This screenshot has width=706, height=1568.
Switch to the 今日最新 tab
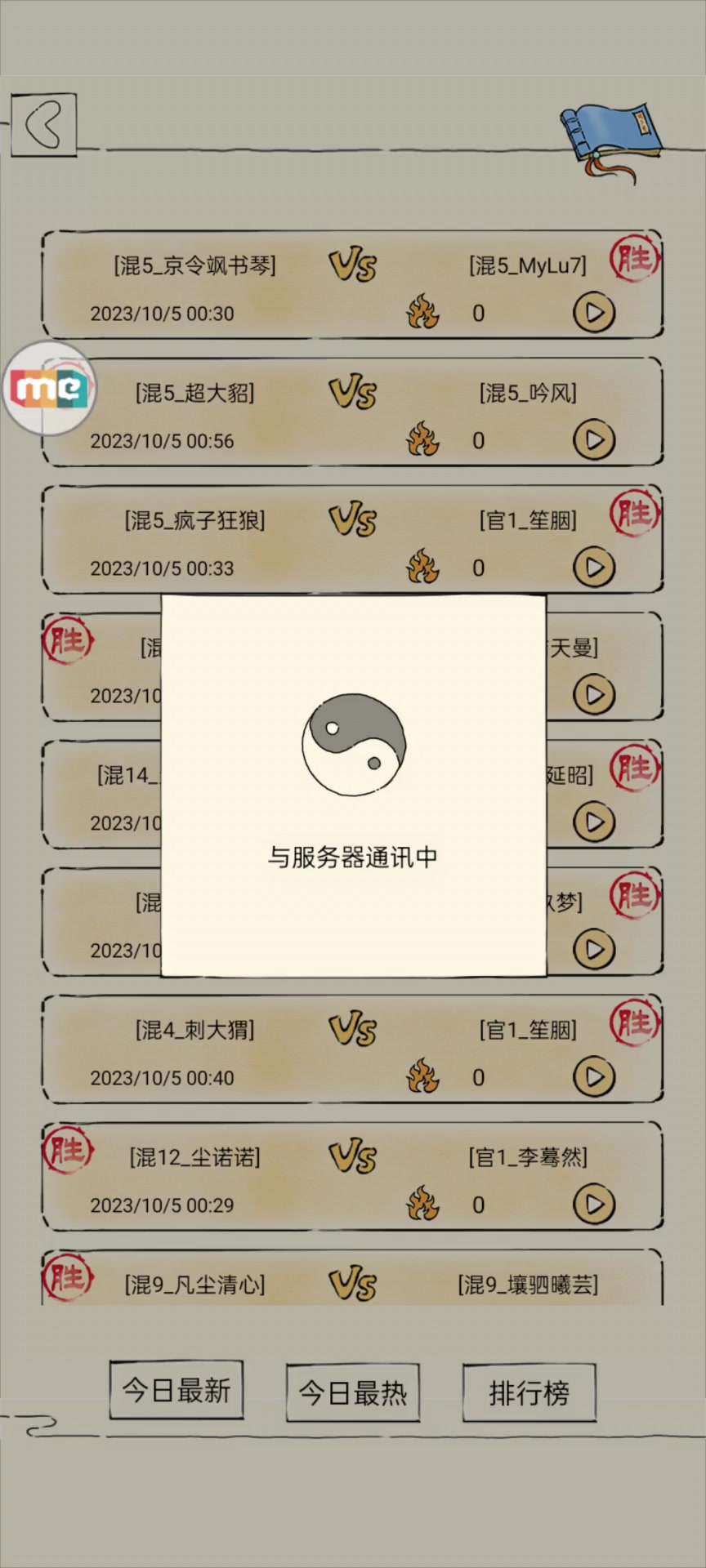coord(176,1390)
